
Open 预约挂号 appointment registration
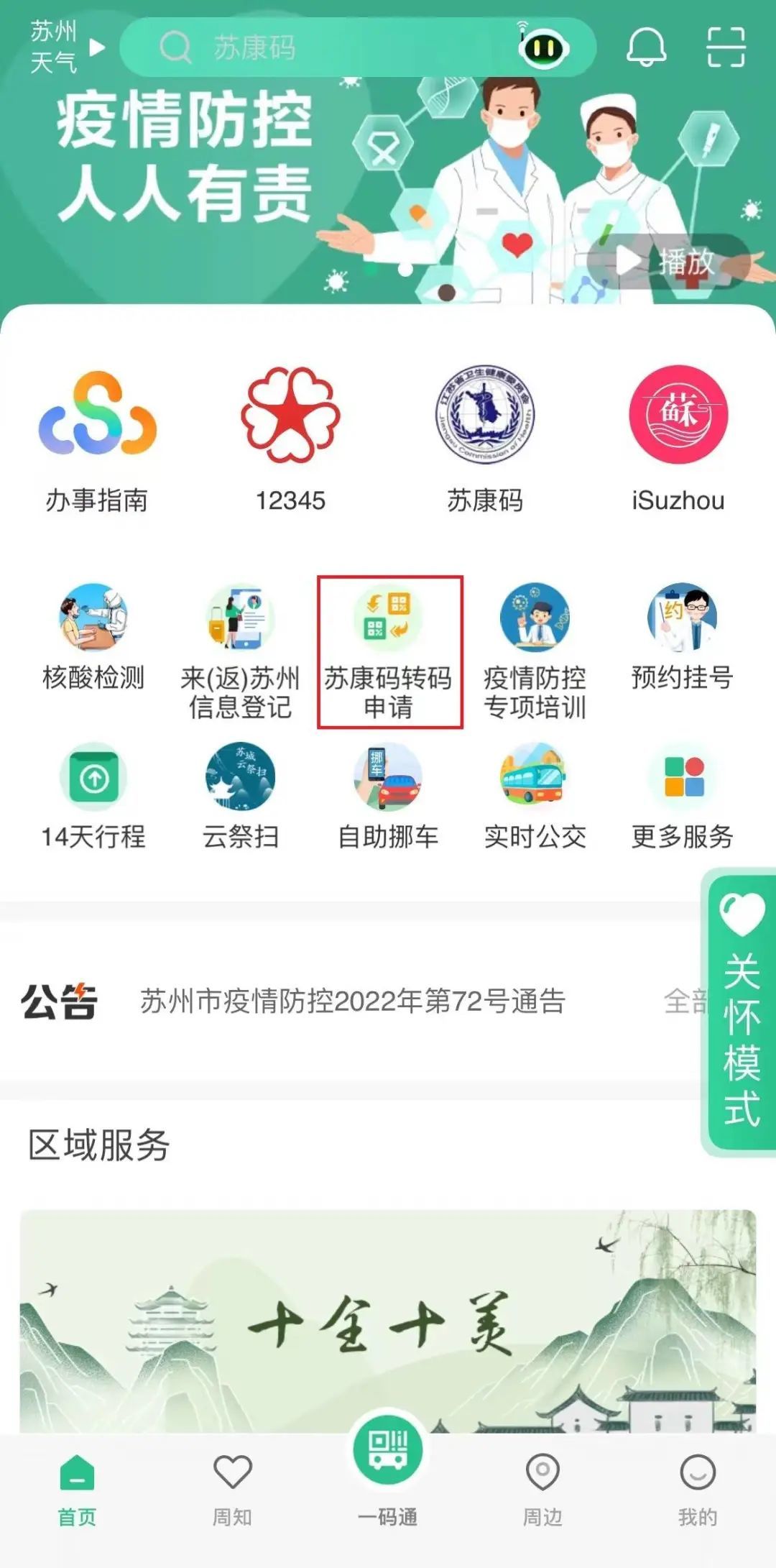pos(682,638)
